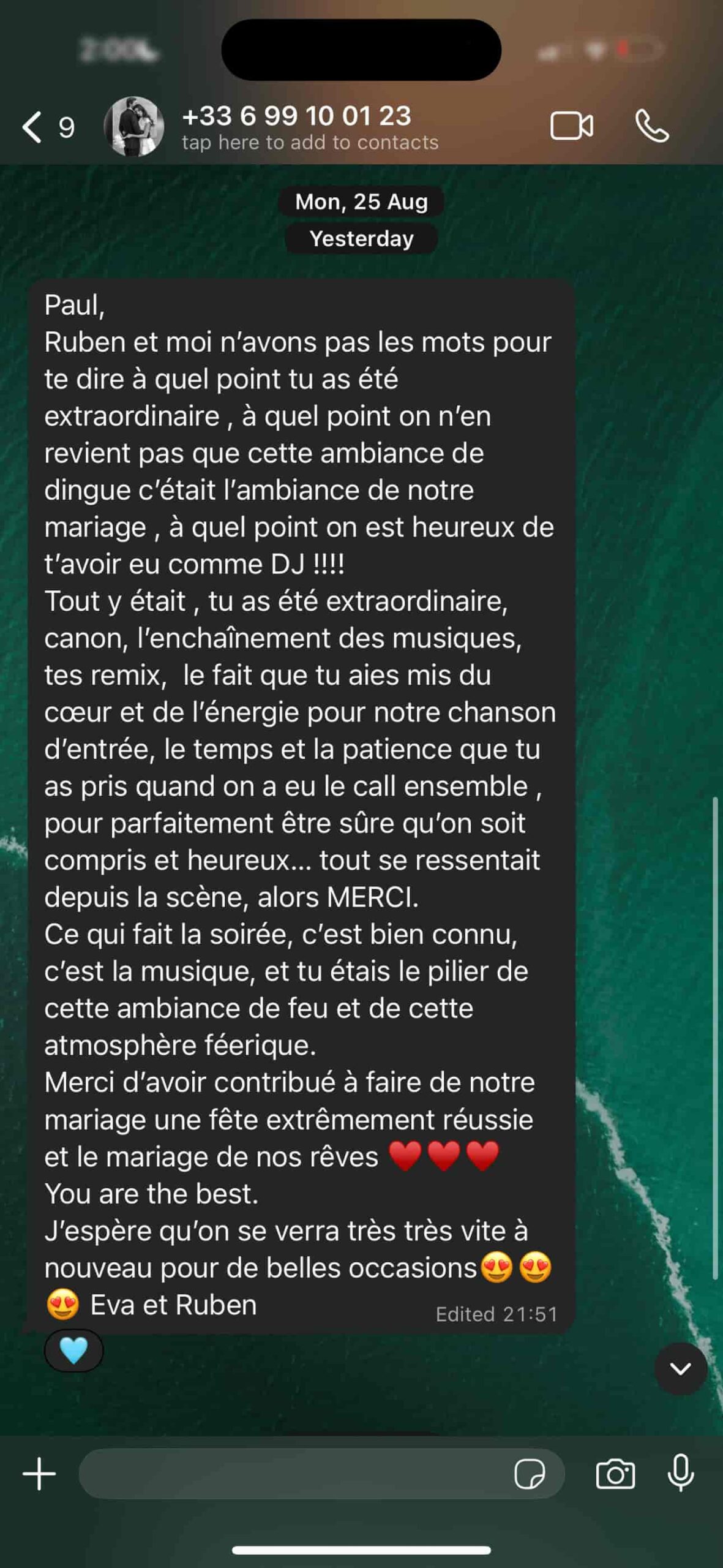Focus the message input field
Screen dimensions: 723x1568
point(294,1474)
